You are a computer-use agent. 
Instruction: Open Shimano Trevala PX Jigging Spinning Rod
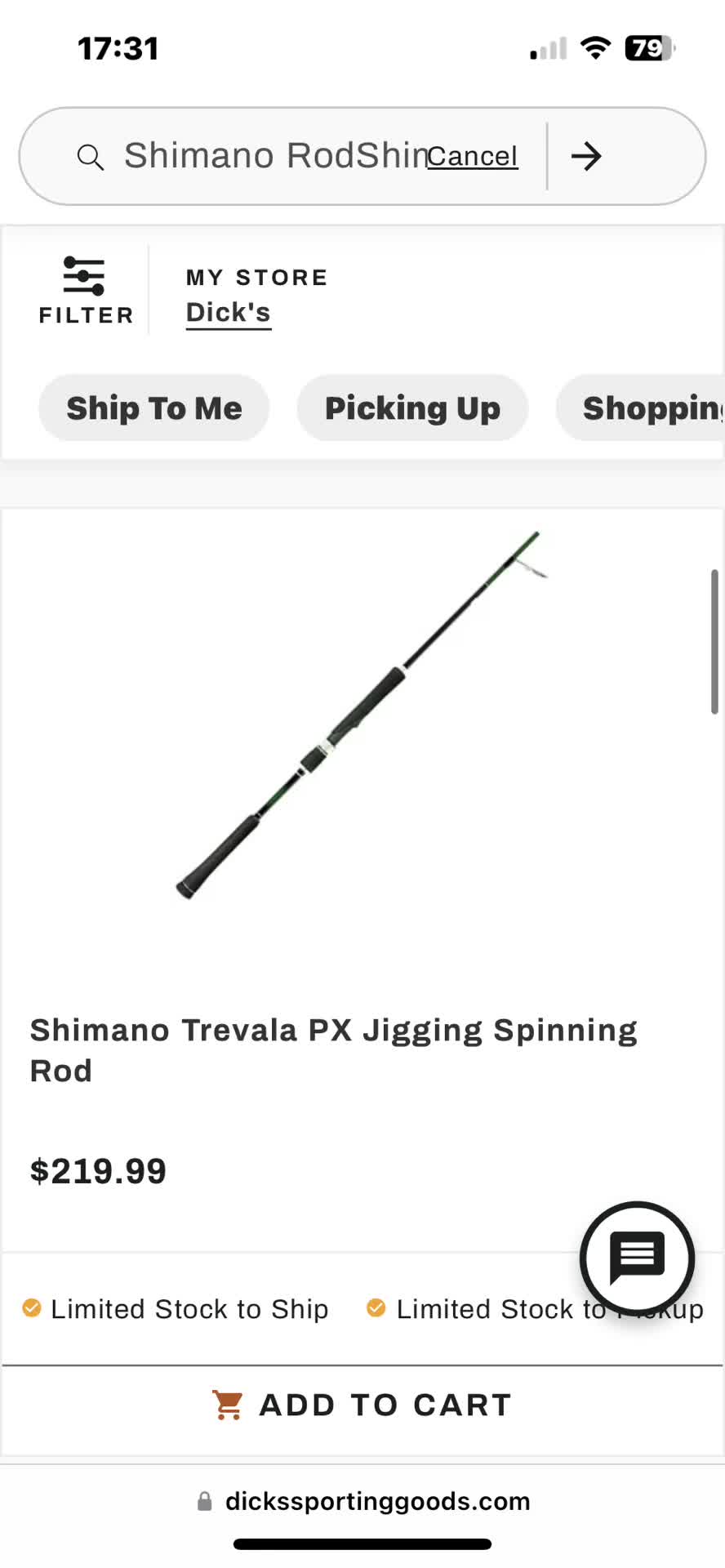333,1050
